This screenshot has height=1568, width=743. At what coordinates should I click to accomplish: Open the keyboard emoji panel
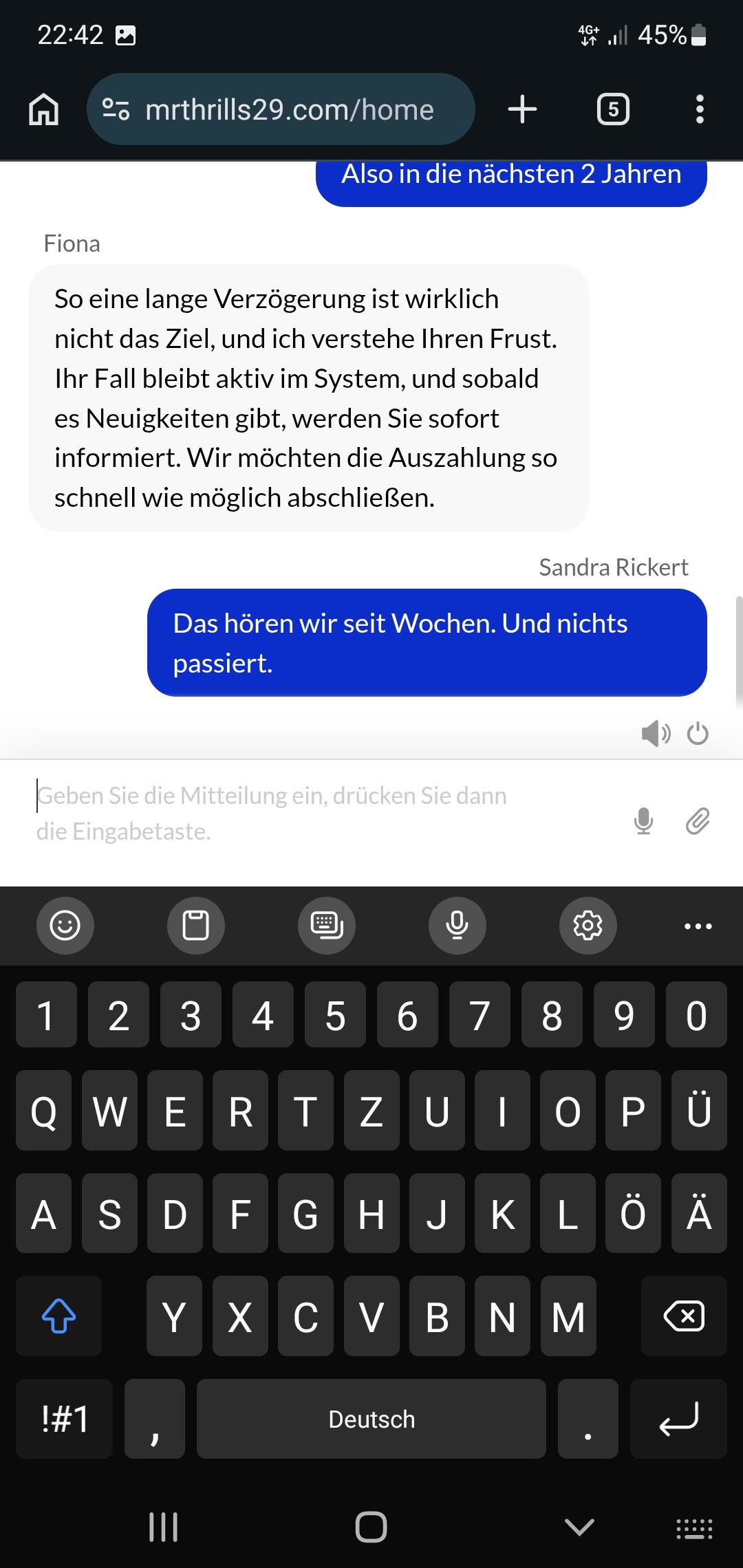tap(65, 925)
